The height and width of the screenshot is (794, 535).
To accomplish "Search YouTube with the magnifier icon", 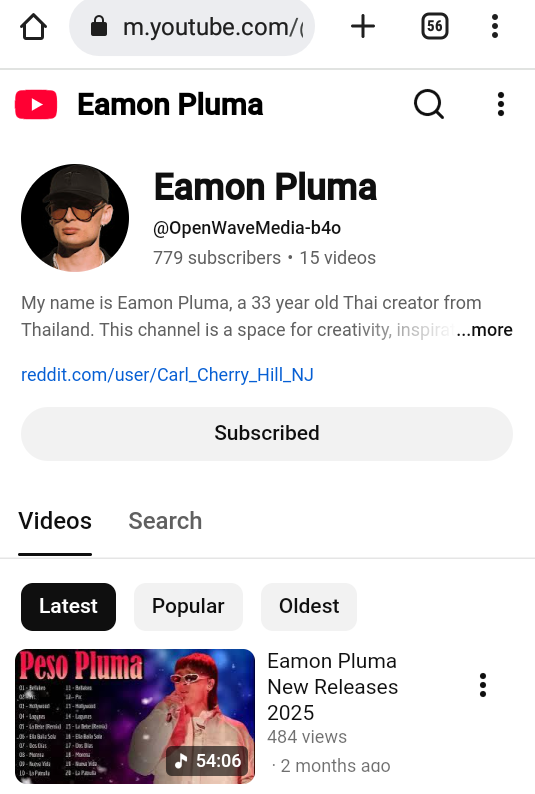I will (x=429, y=104).
